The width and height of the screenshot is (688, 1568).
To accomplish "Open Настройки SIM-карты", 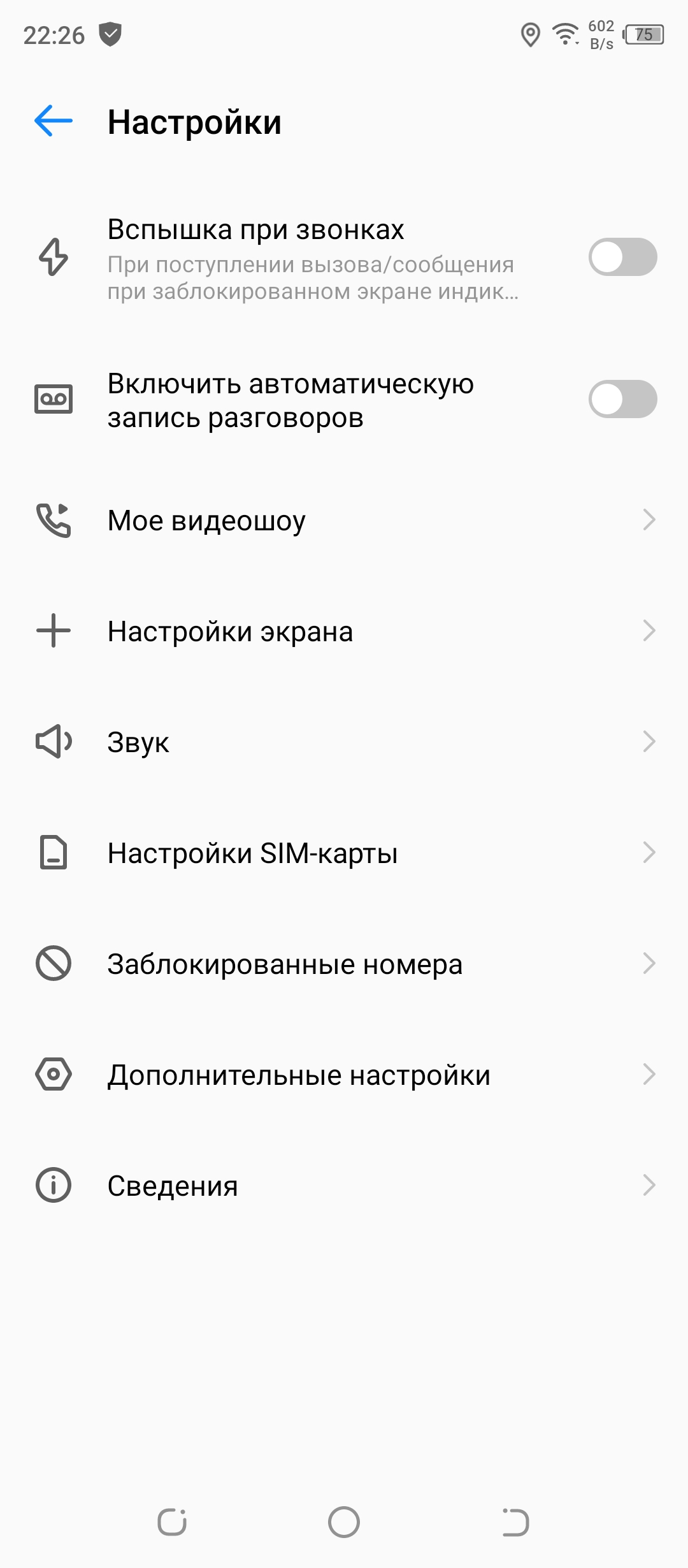I will (x=344, y=853).
